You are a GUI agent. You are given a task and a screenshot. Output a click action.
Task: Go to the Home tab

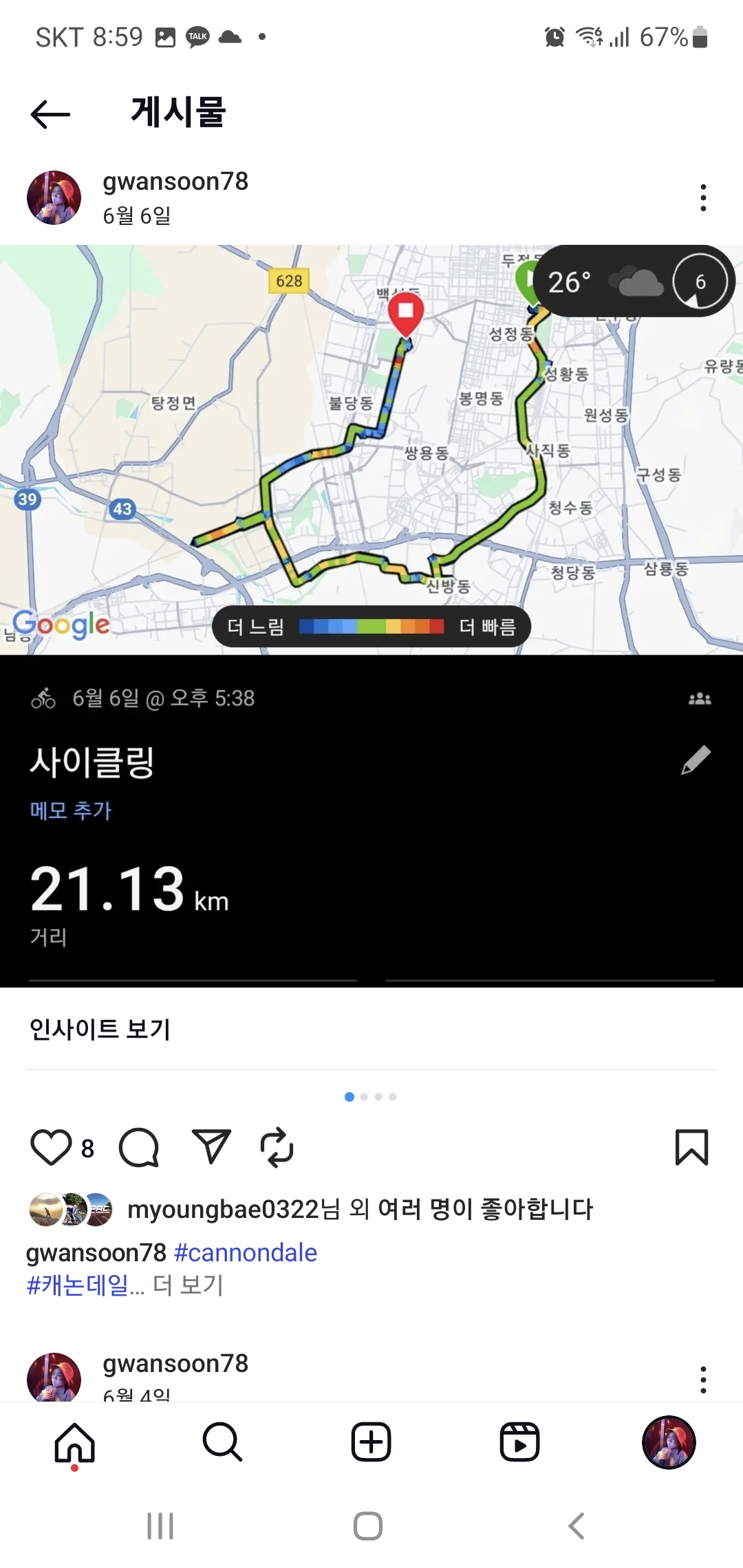[75, 1442]
